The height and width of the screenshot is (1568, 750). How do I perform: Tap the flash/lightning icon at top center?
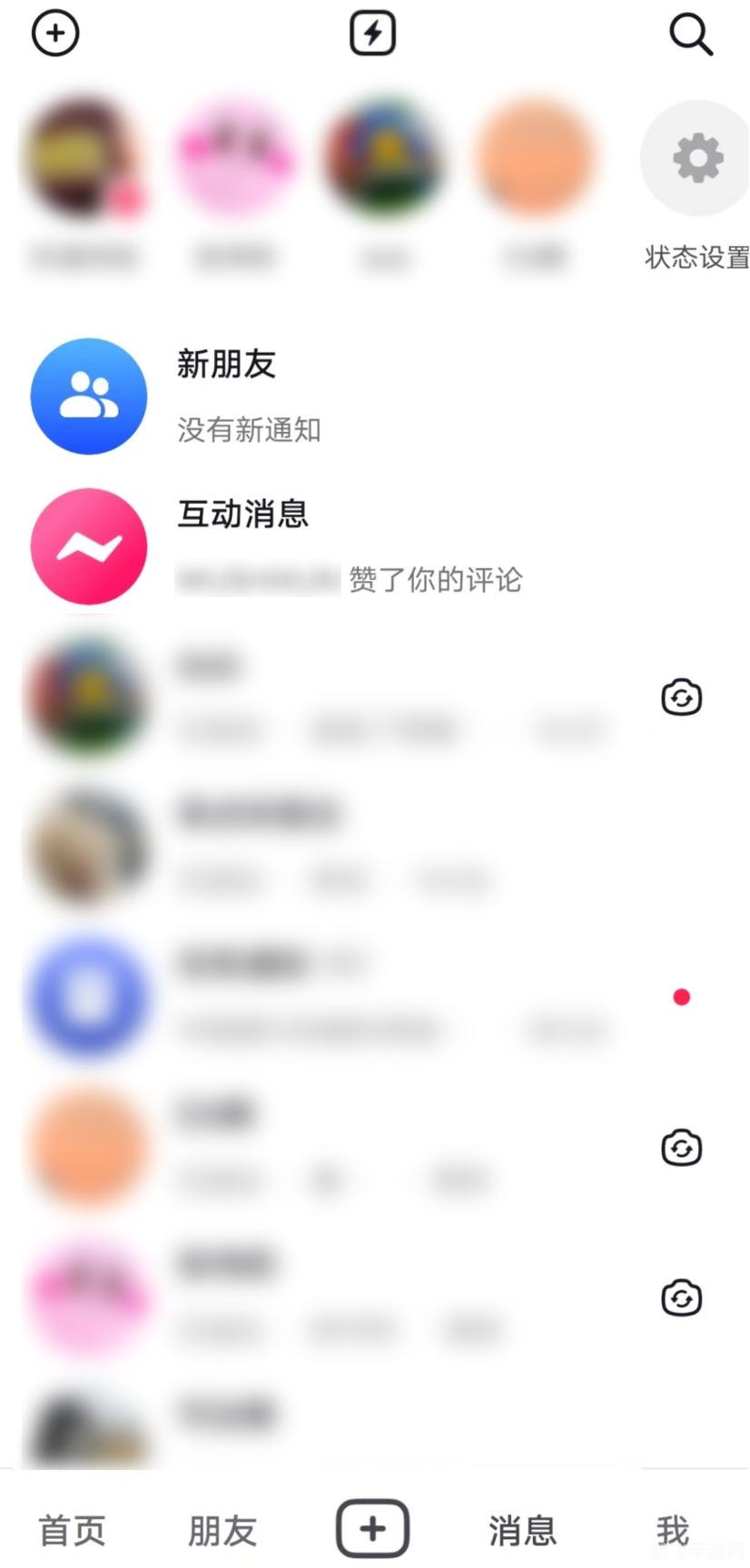(372, 33)
